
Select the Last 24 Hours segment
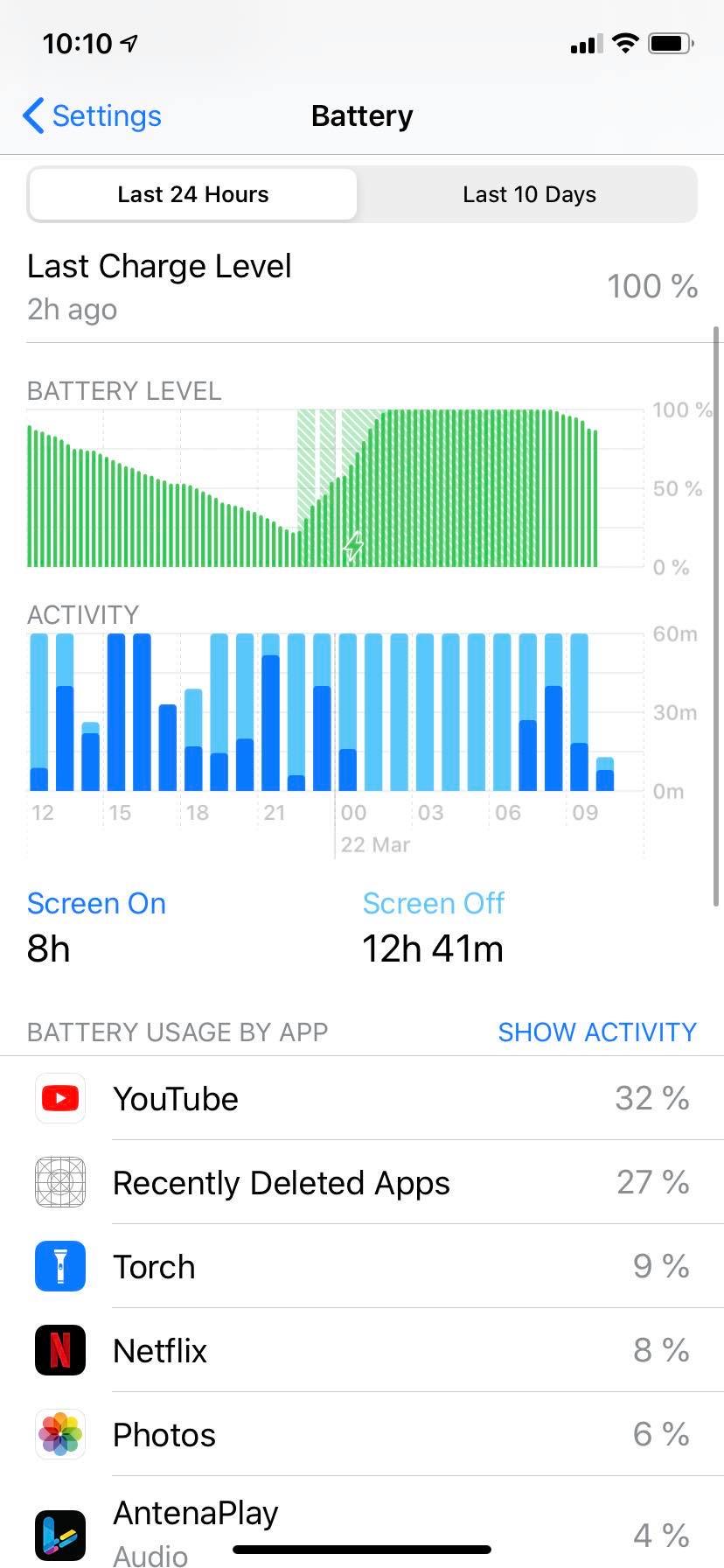click(193, 194)
